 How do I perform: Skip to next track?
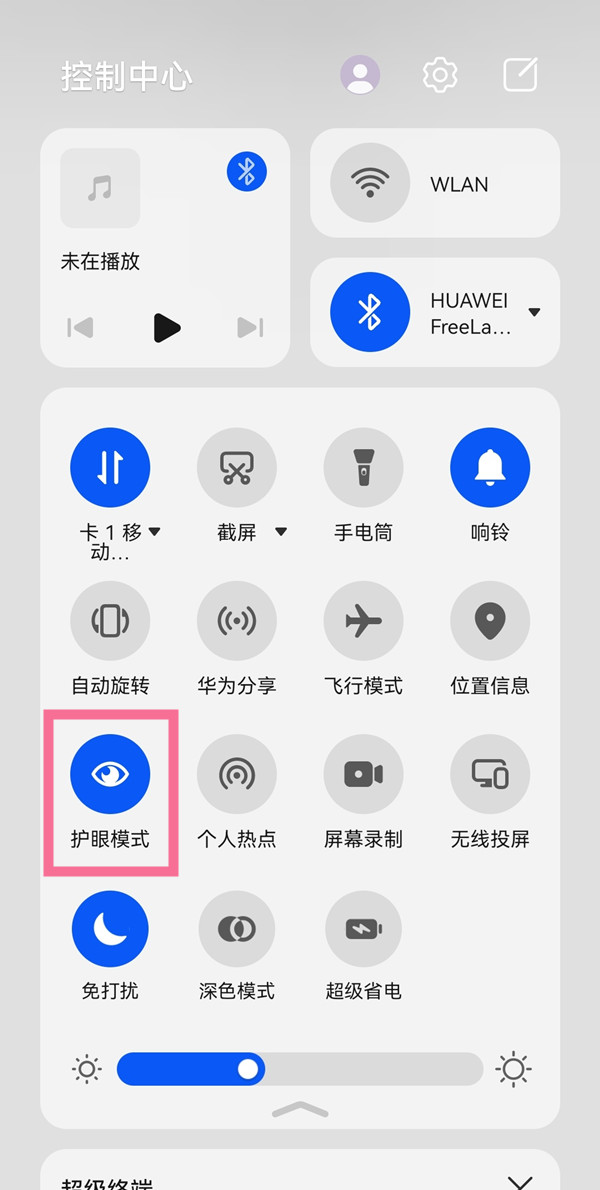click(x=249, y=327)
